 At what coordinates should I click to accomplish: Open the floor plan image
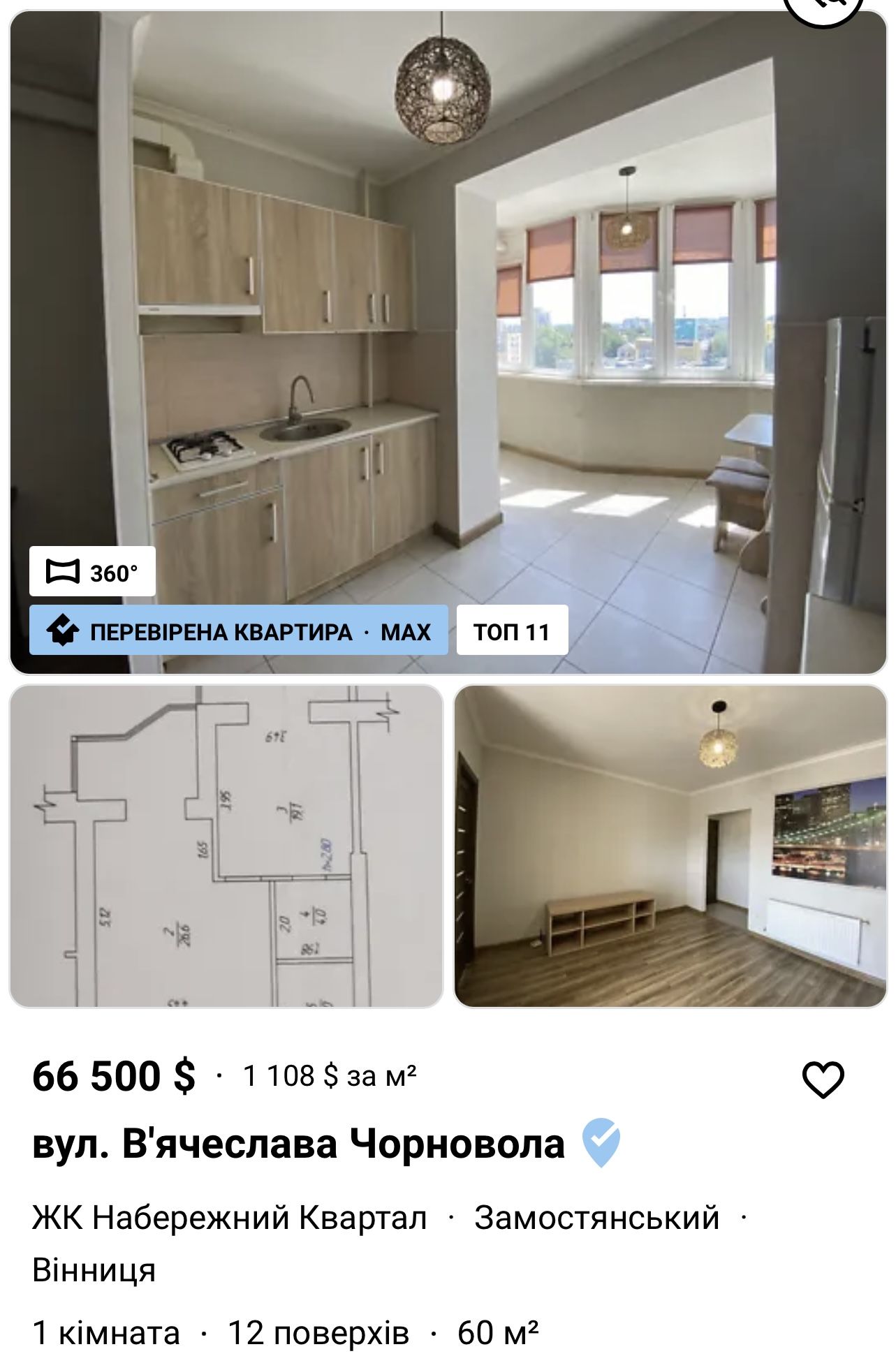pos(226,846)
